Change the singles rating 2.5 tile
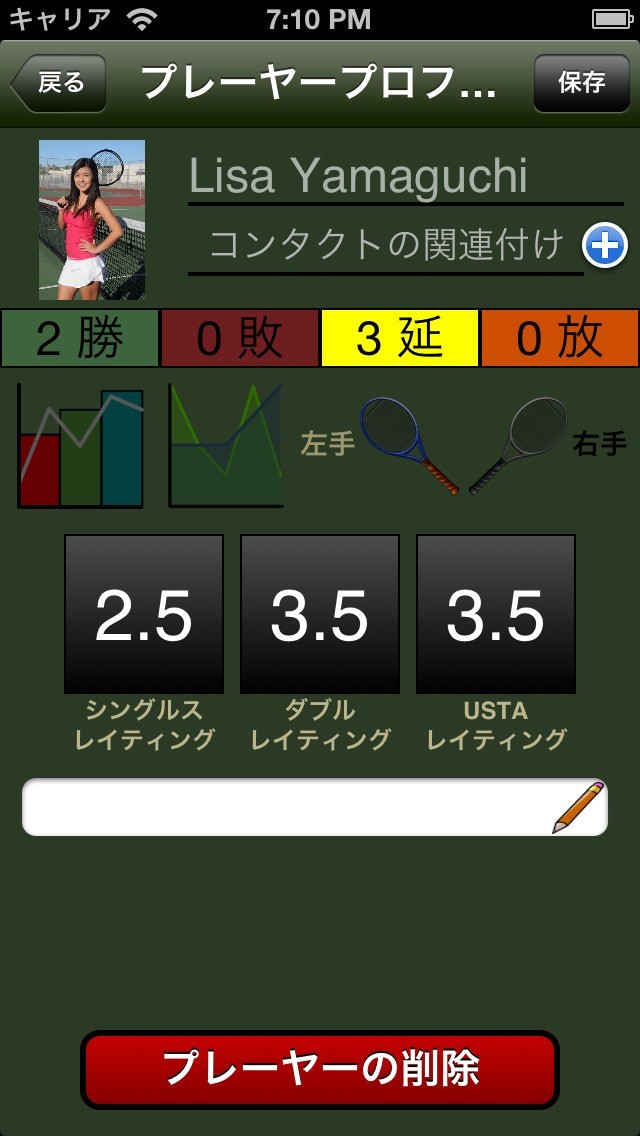 [144, 614]
